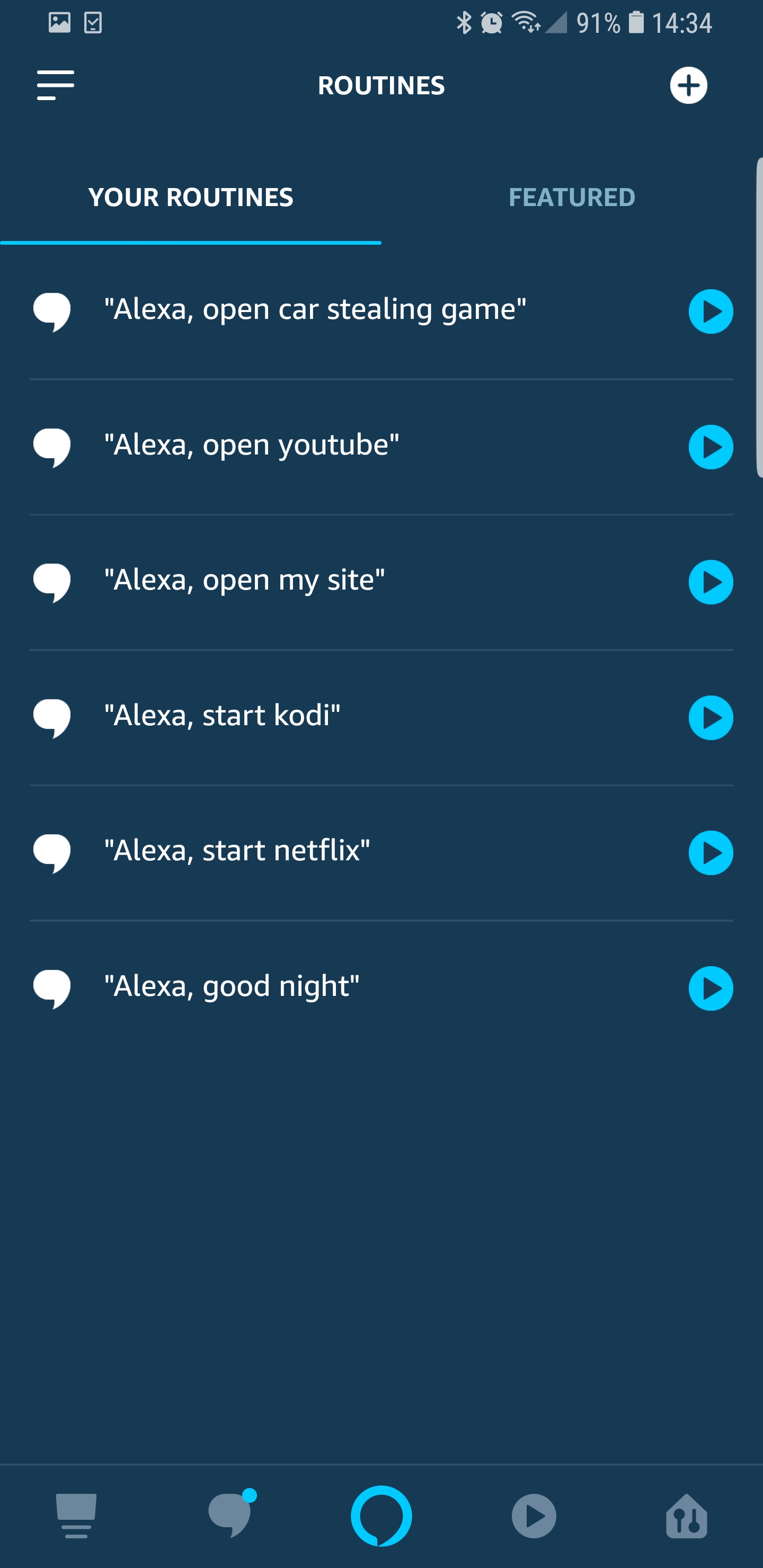
Task: Run the "start netflix" routine
Action: pos(710,853)
